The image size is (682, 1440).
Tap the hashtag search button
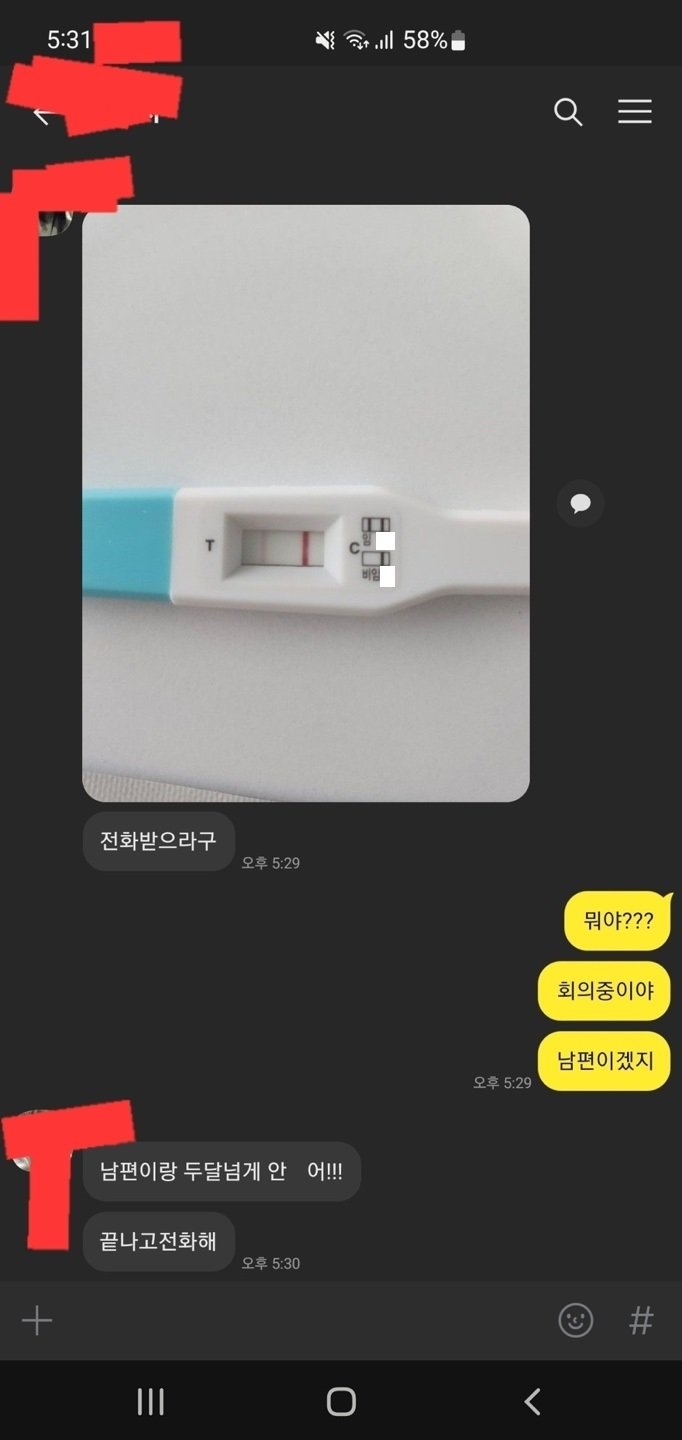pyautogui.click(x=641, y=1321)
